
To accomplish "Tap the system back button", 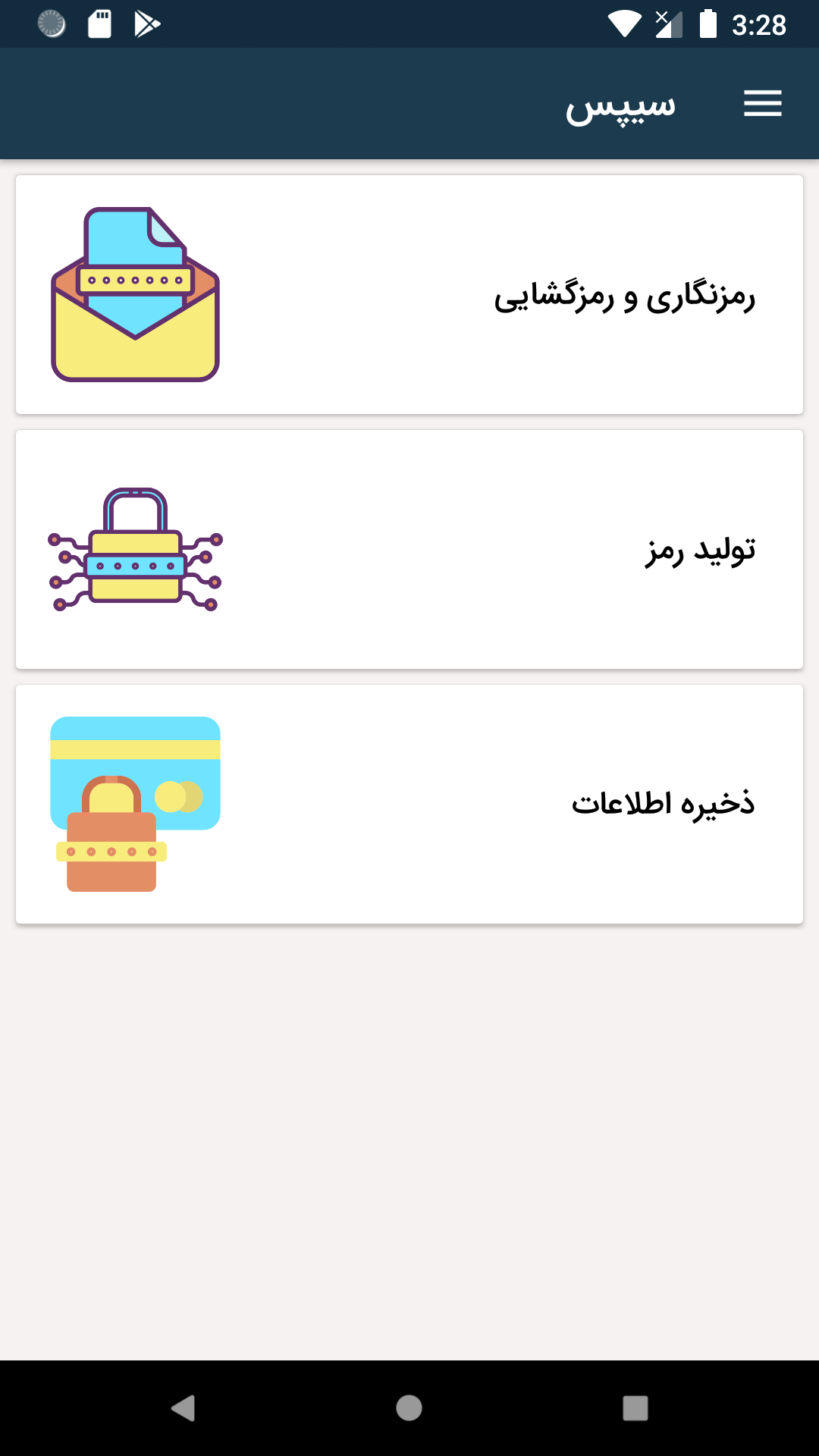I will click(x=184, y=1408).
